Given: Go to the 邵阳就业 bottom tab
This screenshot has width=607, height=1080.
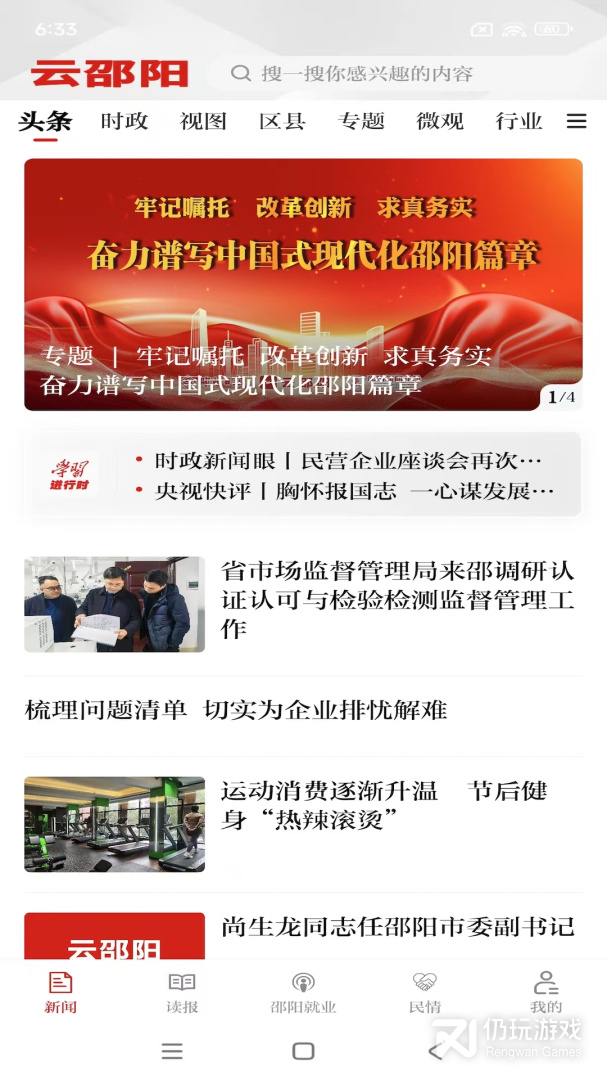Looking at the screenshot, I should 303,992.
